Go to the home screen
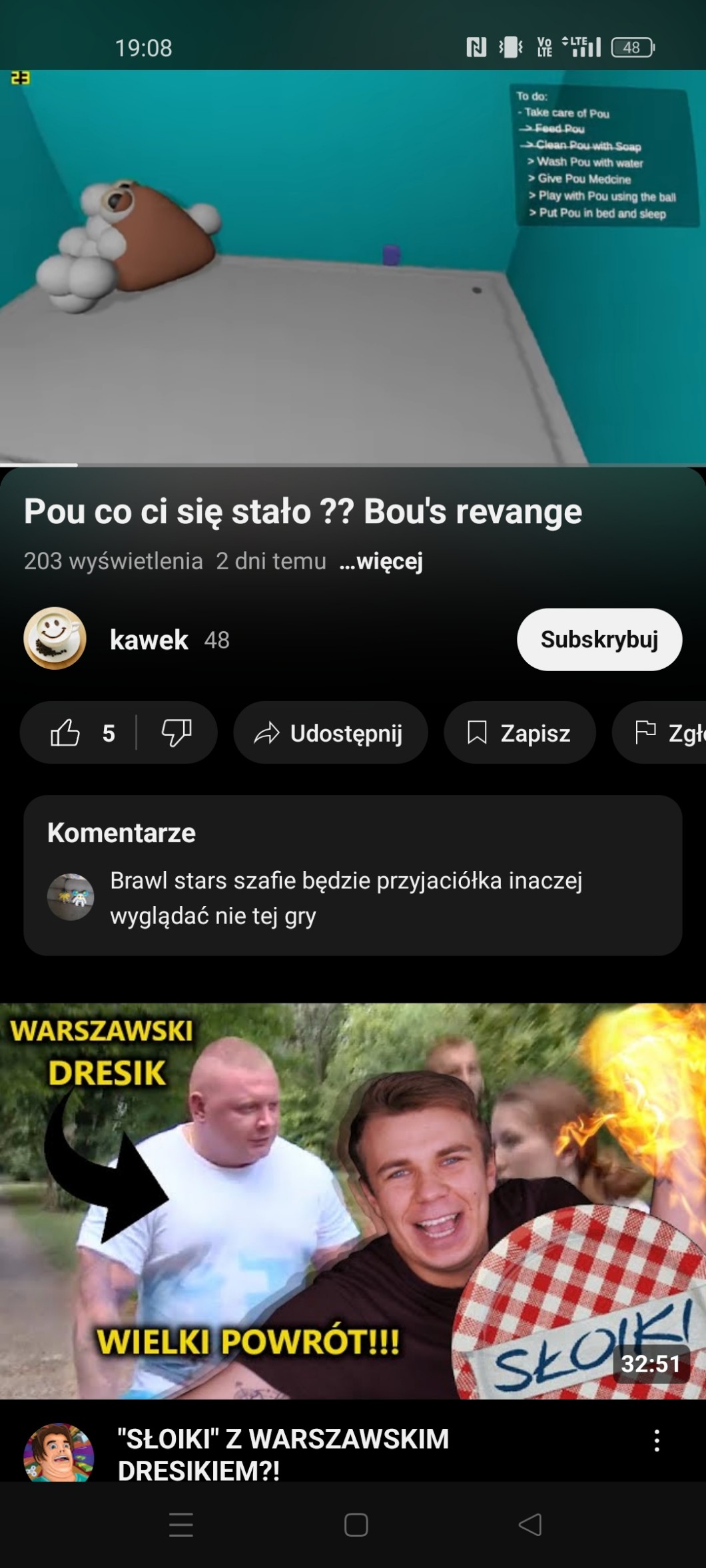Viewport: 706px width, 1568px height. pyautogui.click(x=356, y=1524)
